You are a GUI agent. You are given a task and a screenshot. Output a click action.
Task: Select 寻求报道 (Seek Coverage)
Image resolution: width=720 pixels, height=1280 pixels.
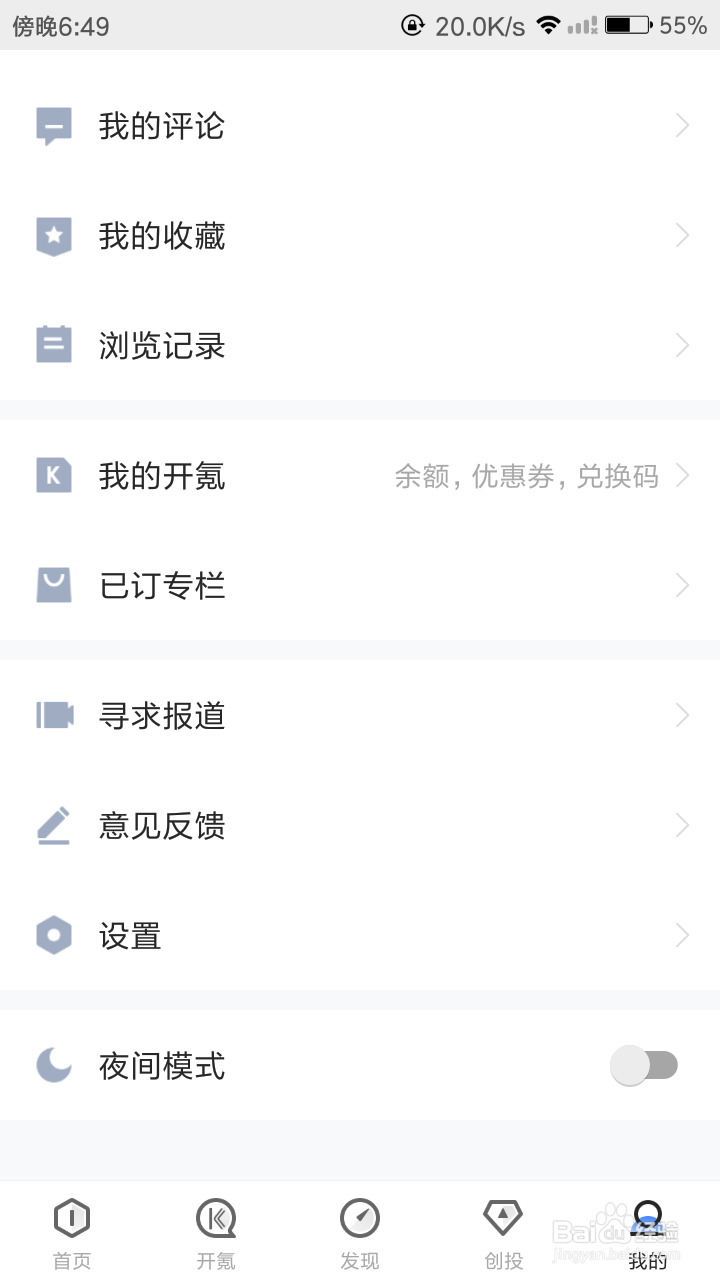coord(360,716)
